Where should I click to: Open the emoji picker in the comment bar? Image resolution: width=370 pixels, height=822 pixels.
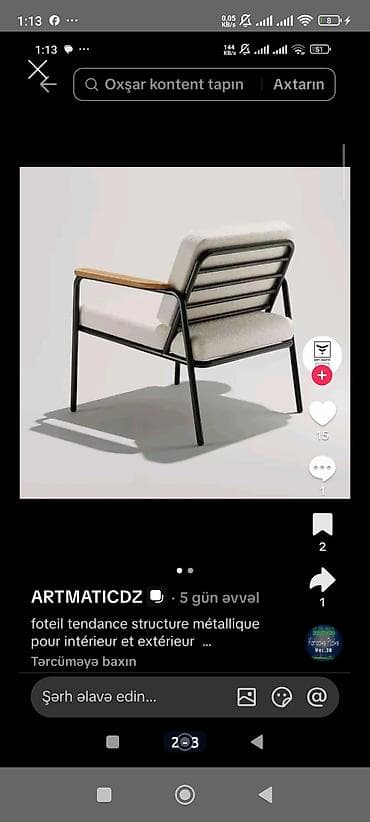click(281, 697)
